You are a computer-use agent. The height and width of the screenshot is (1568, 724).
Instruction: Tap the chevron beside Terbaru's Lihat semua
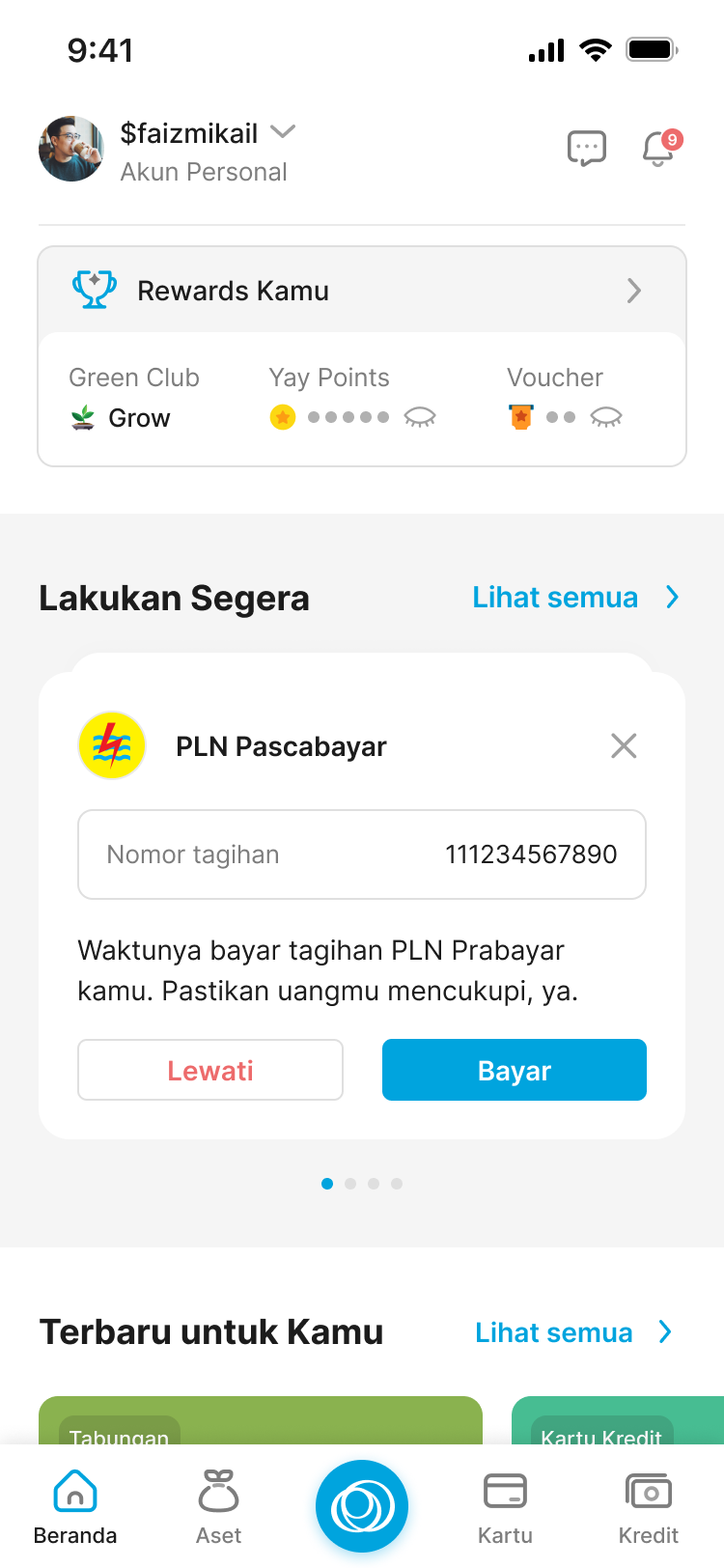pyautogui.click(x=664, y=1331)
